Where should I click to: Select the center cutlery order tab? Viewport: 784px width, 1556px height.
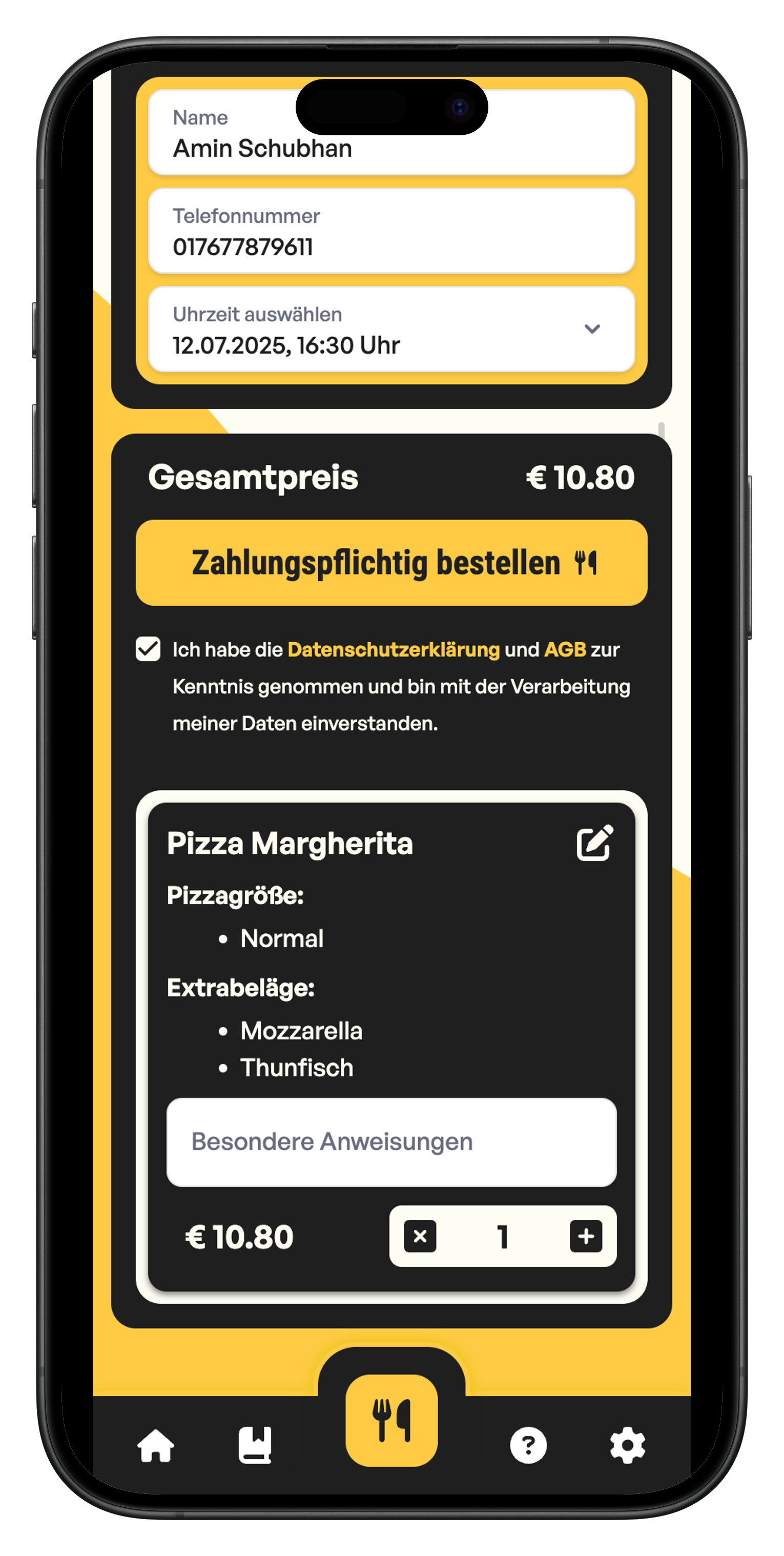[x=391, y=1421]
